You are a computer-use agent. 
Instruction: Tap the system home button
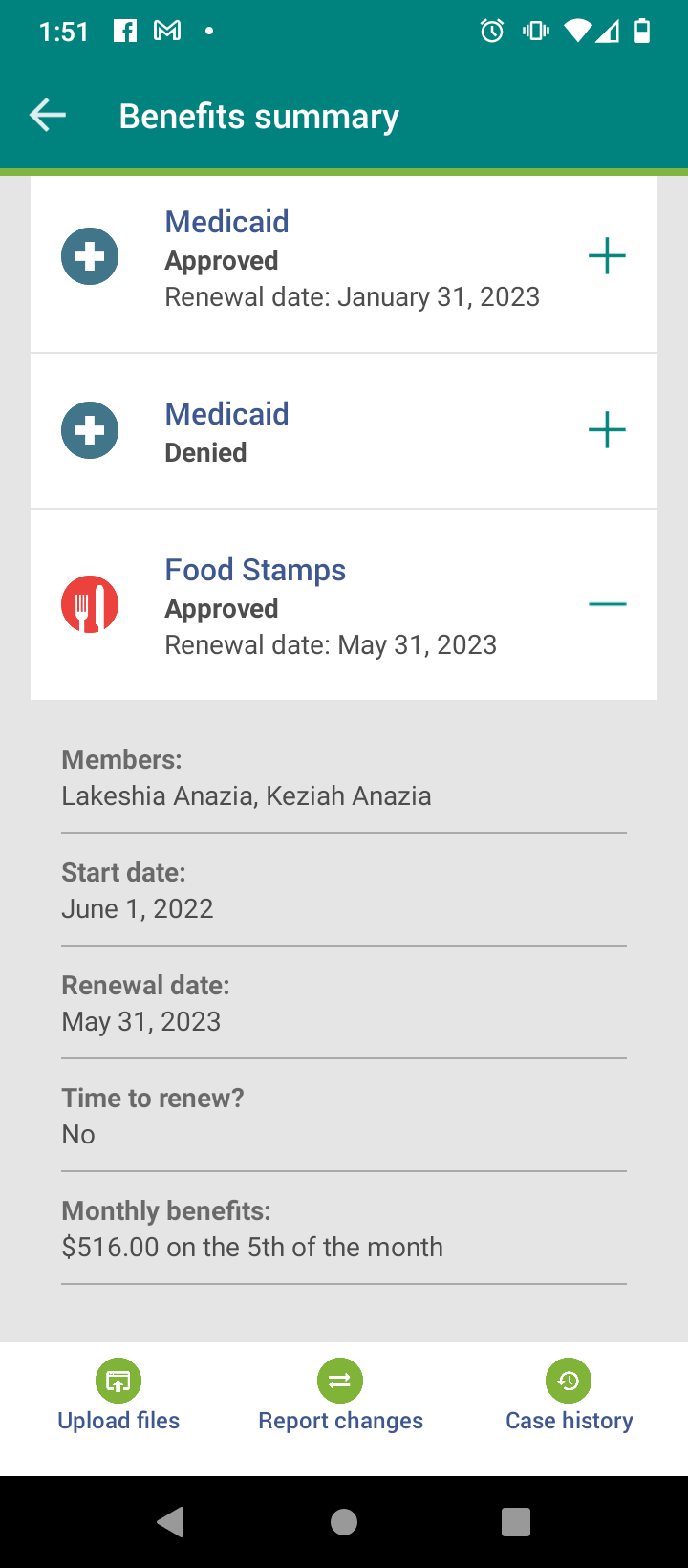[344, 1522]
